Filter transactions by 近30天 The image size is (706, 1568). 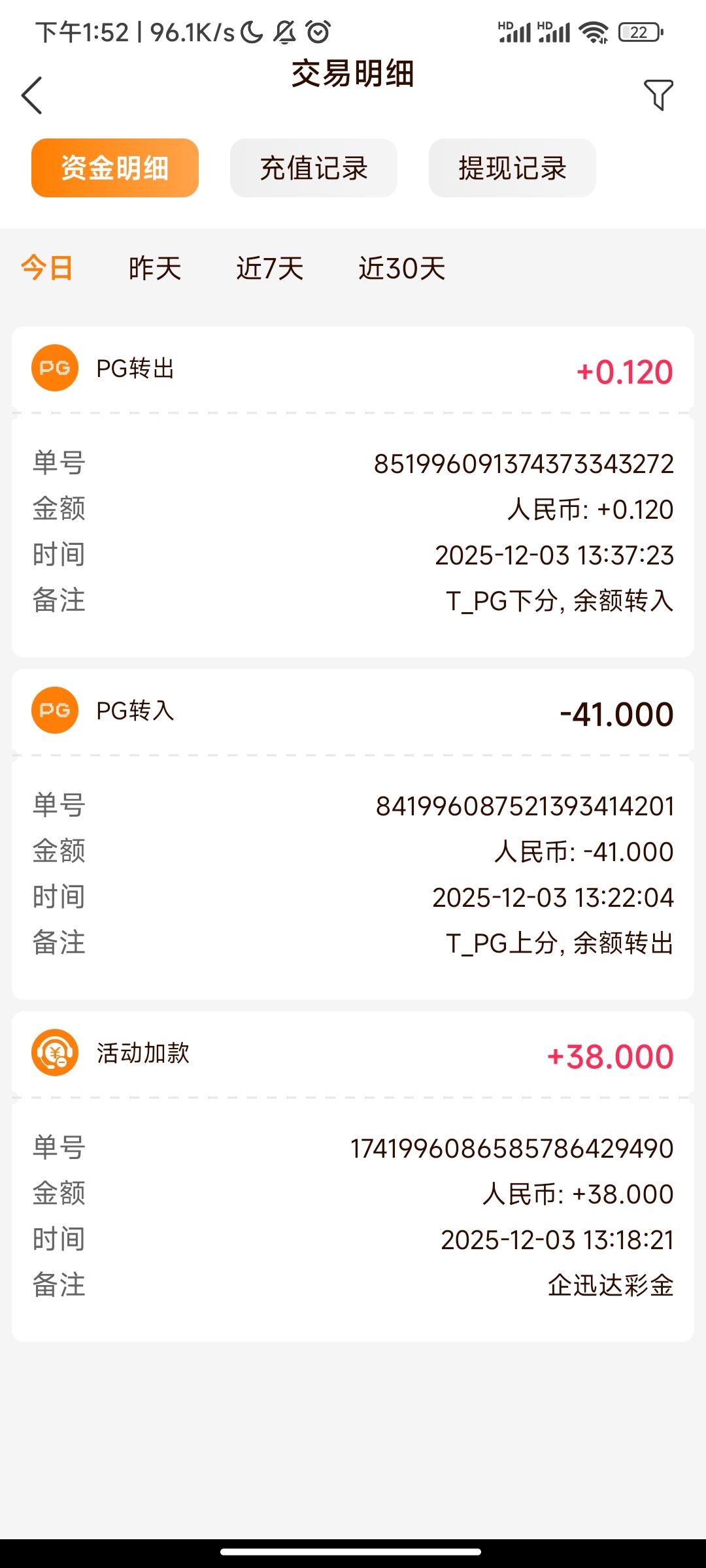tap(402, 269)
